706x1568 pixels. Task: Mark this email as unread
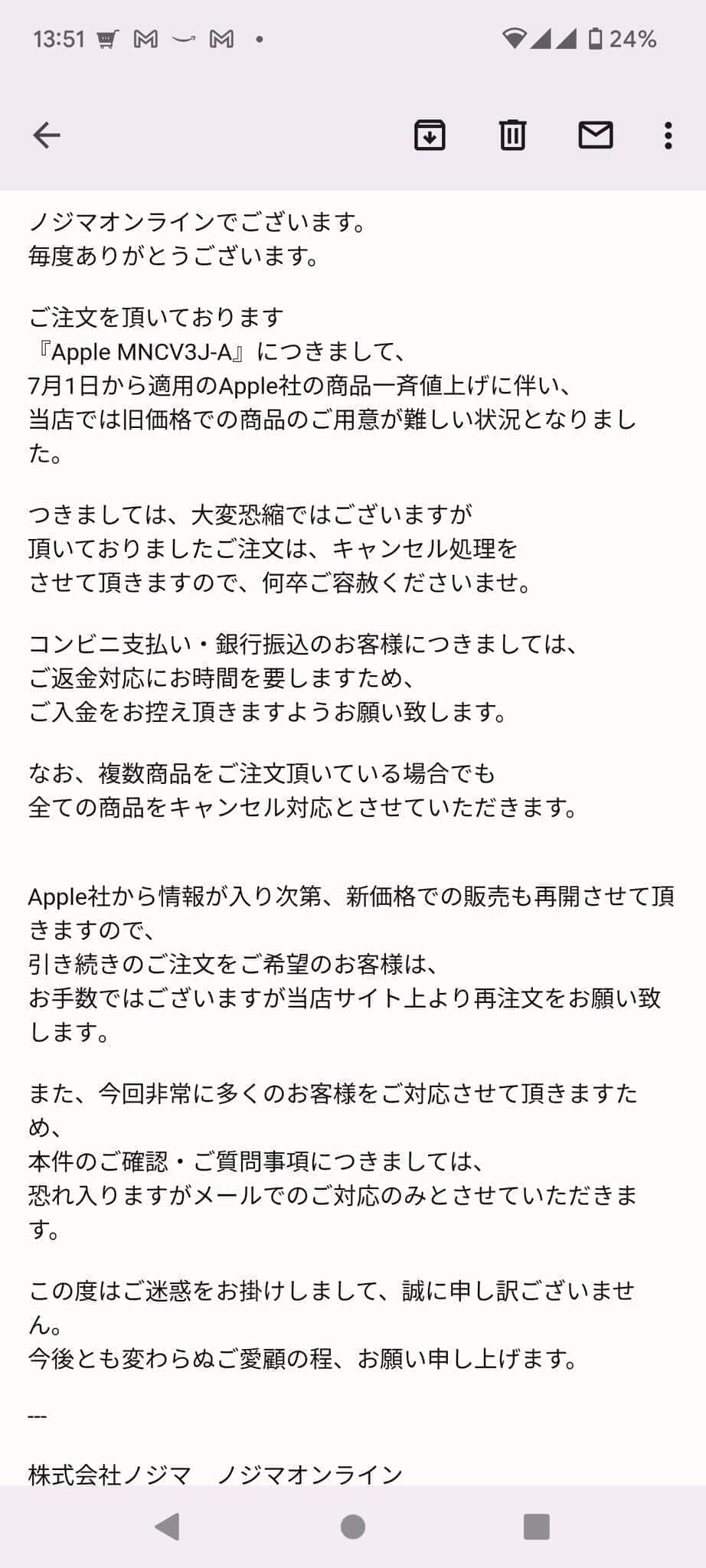[x=595, y=136]
